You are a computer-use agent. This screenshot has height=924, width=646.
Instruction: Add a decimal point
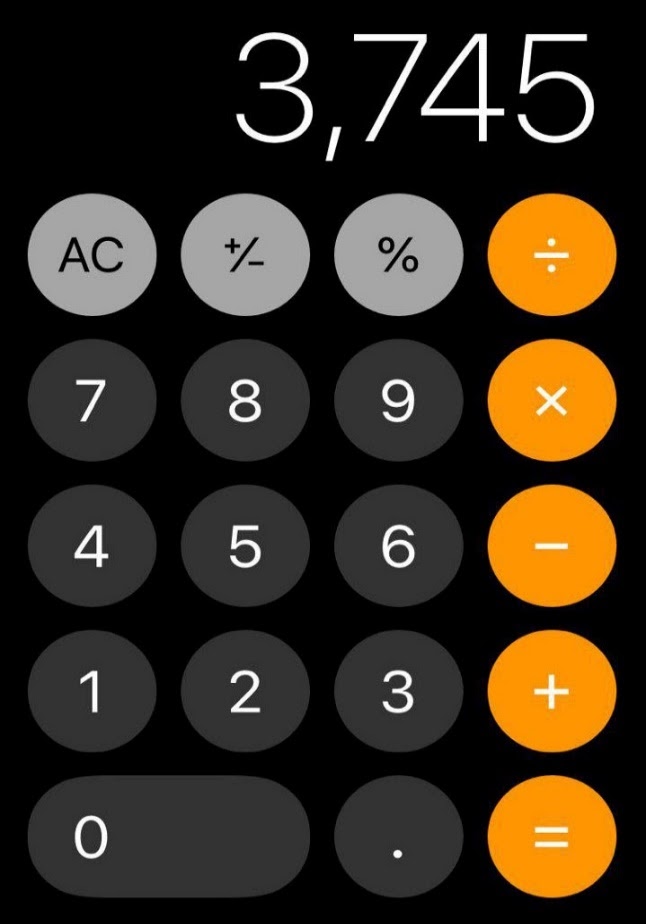398,838
